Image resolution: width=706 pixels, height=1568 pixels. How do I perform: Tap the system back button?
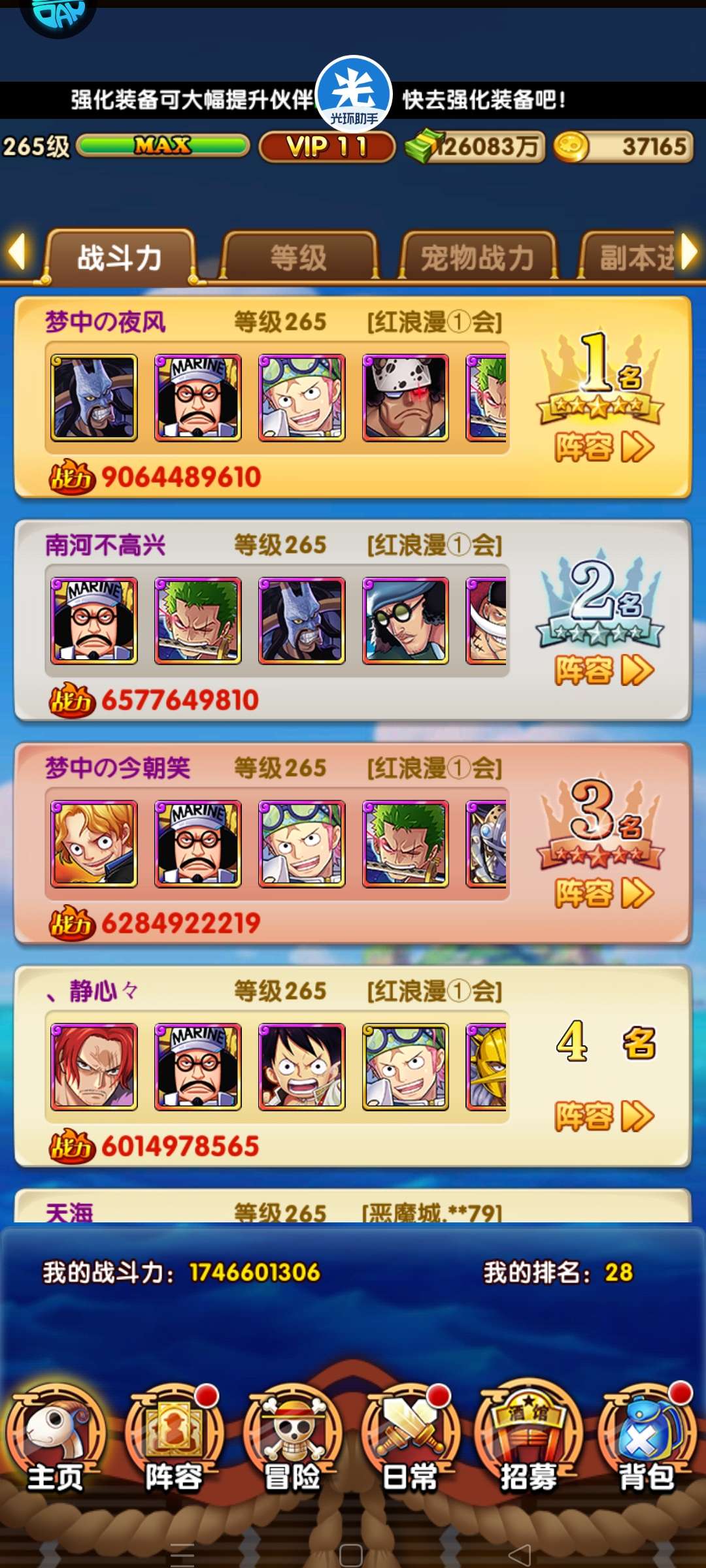point(520,1555)
